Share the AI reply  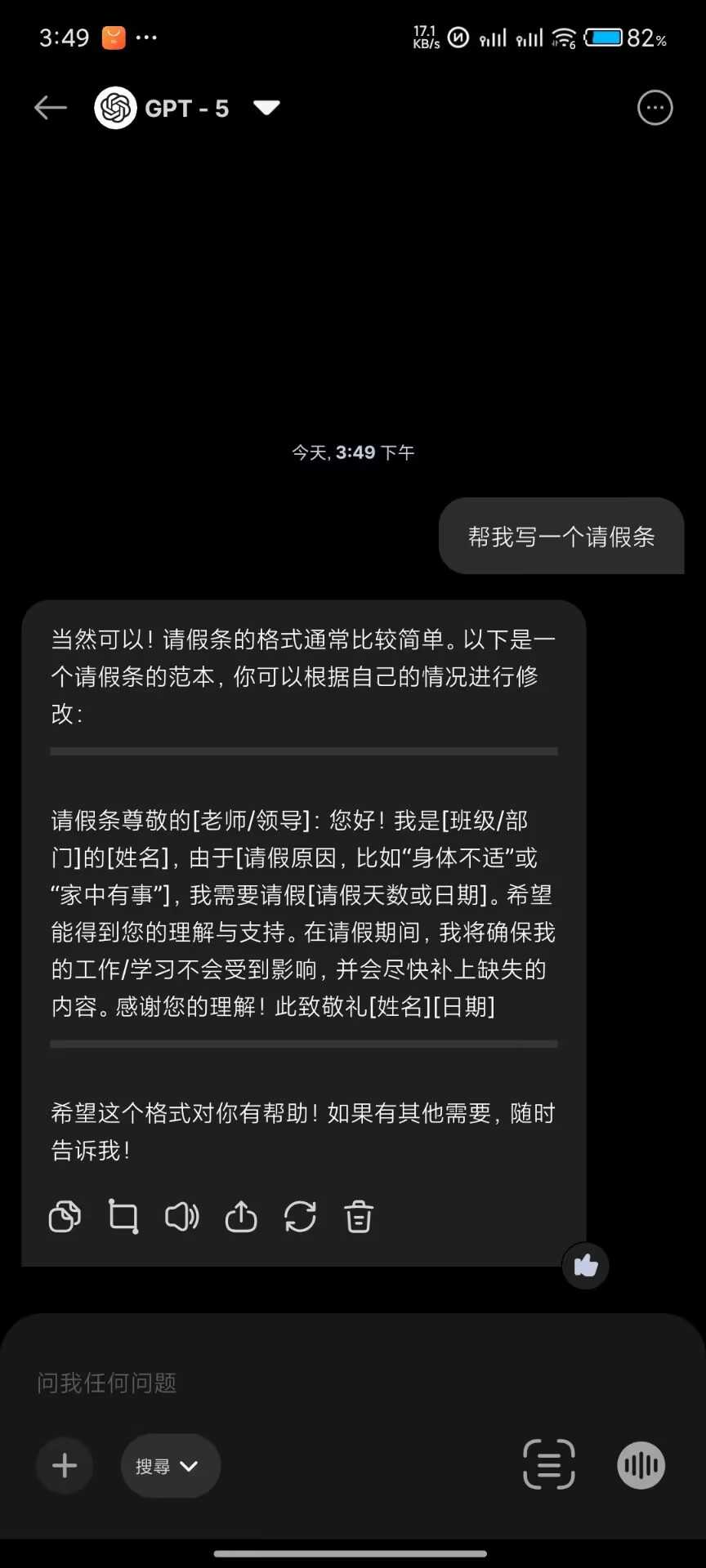point(241,1217)
